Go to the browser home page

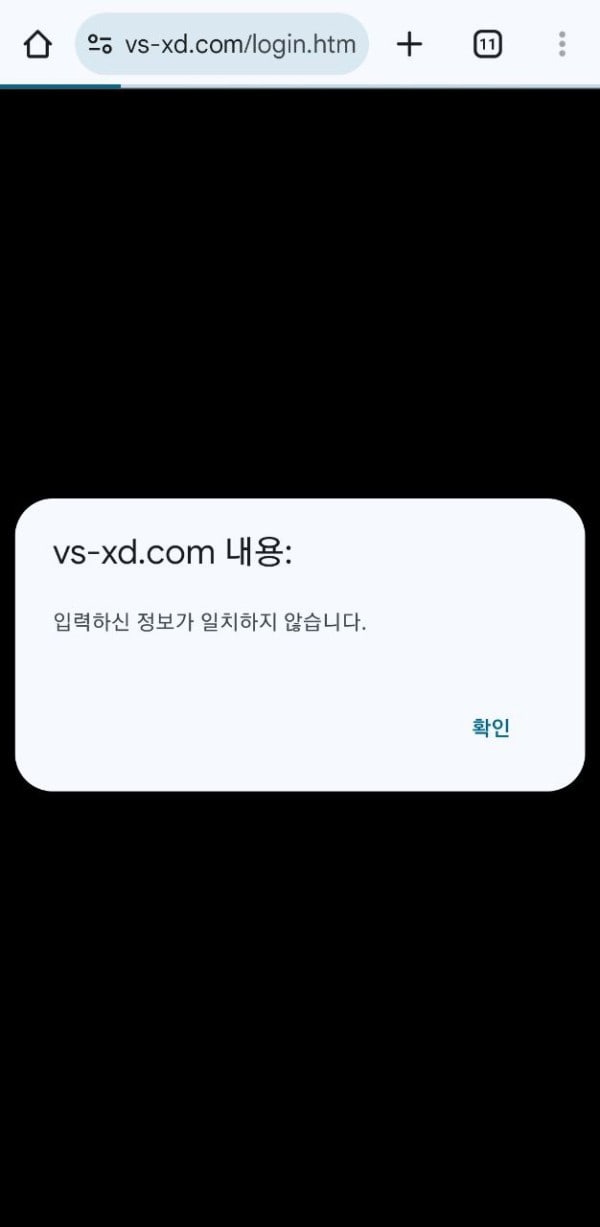[37, 44]
